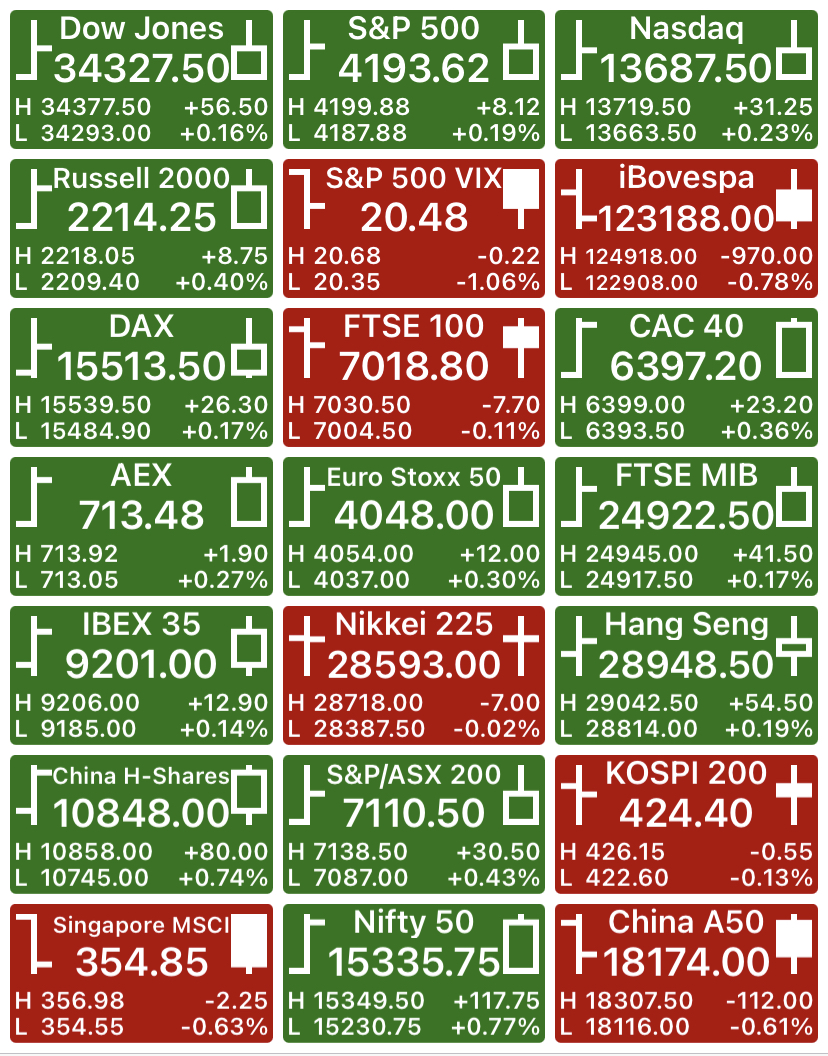
Task: Open the AEX index card
Action: point(141,527)
